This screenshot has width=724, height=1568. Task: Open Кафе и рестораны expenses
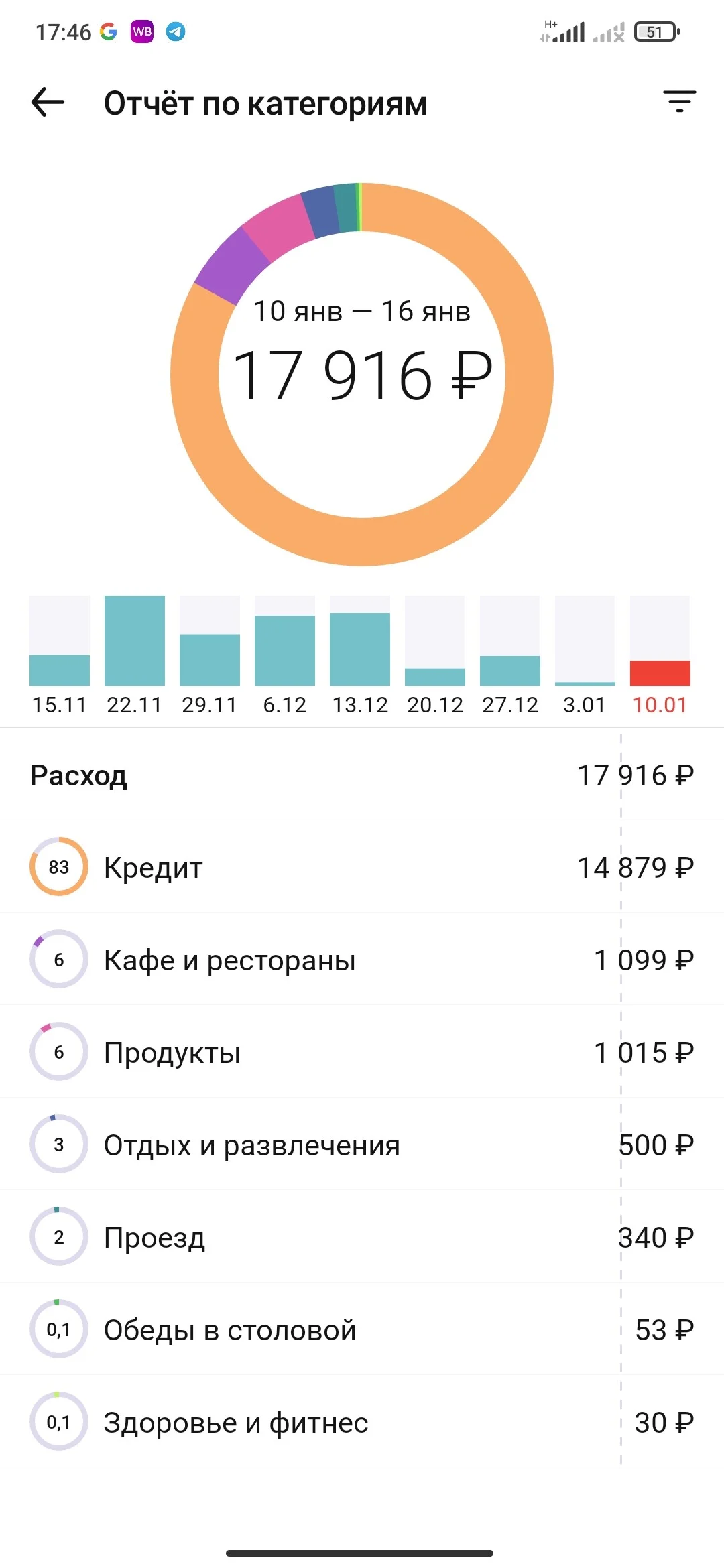[362, 959]
